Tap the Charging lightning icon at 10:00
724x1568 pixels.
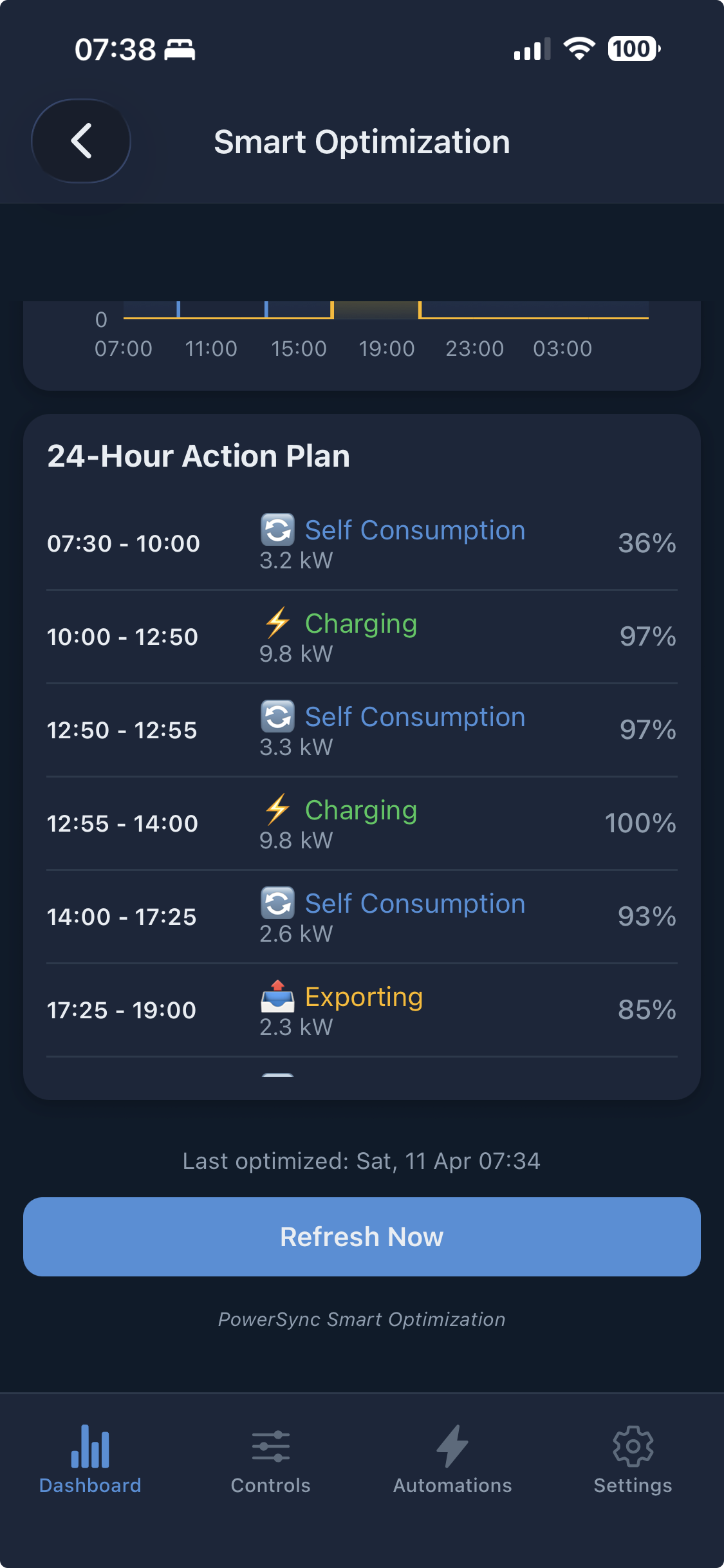pyautogui.click(x=277, y=623)
